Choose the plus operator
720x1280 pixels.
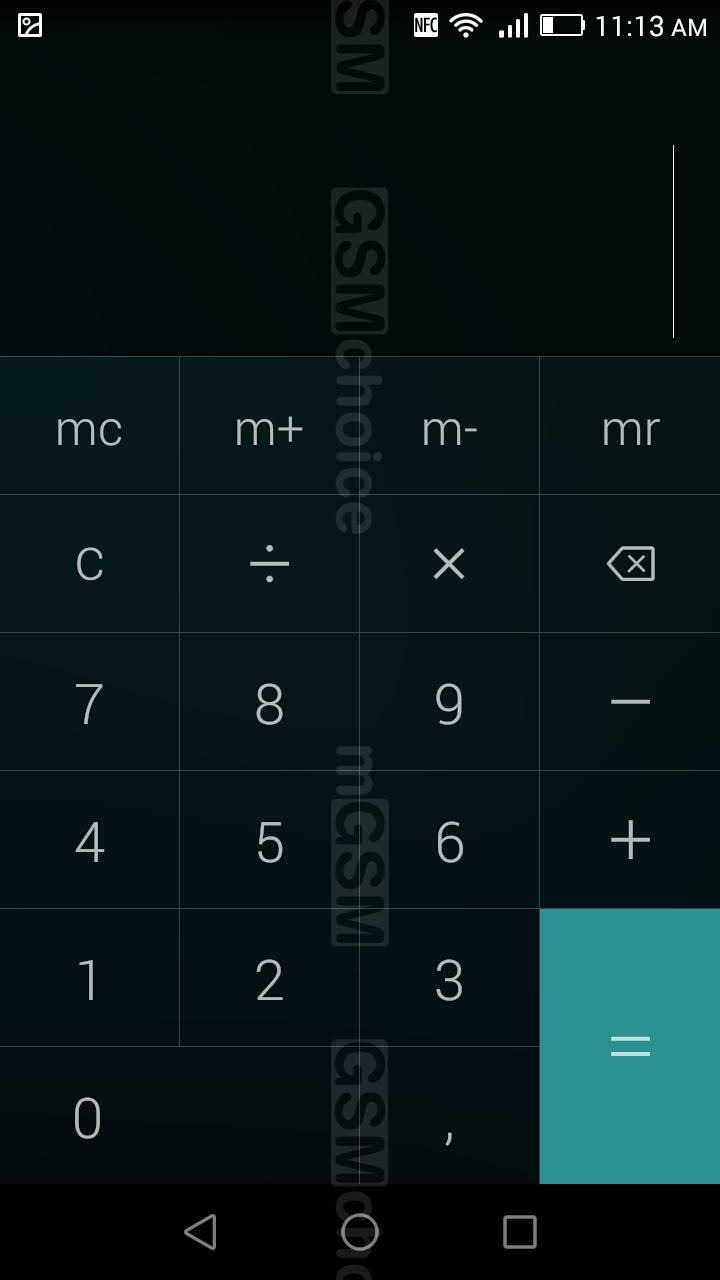pos(630,840)
